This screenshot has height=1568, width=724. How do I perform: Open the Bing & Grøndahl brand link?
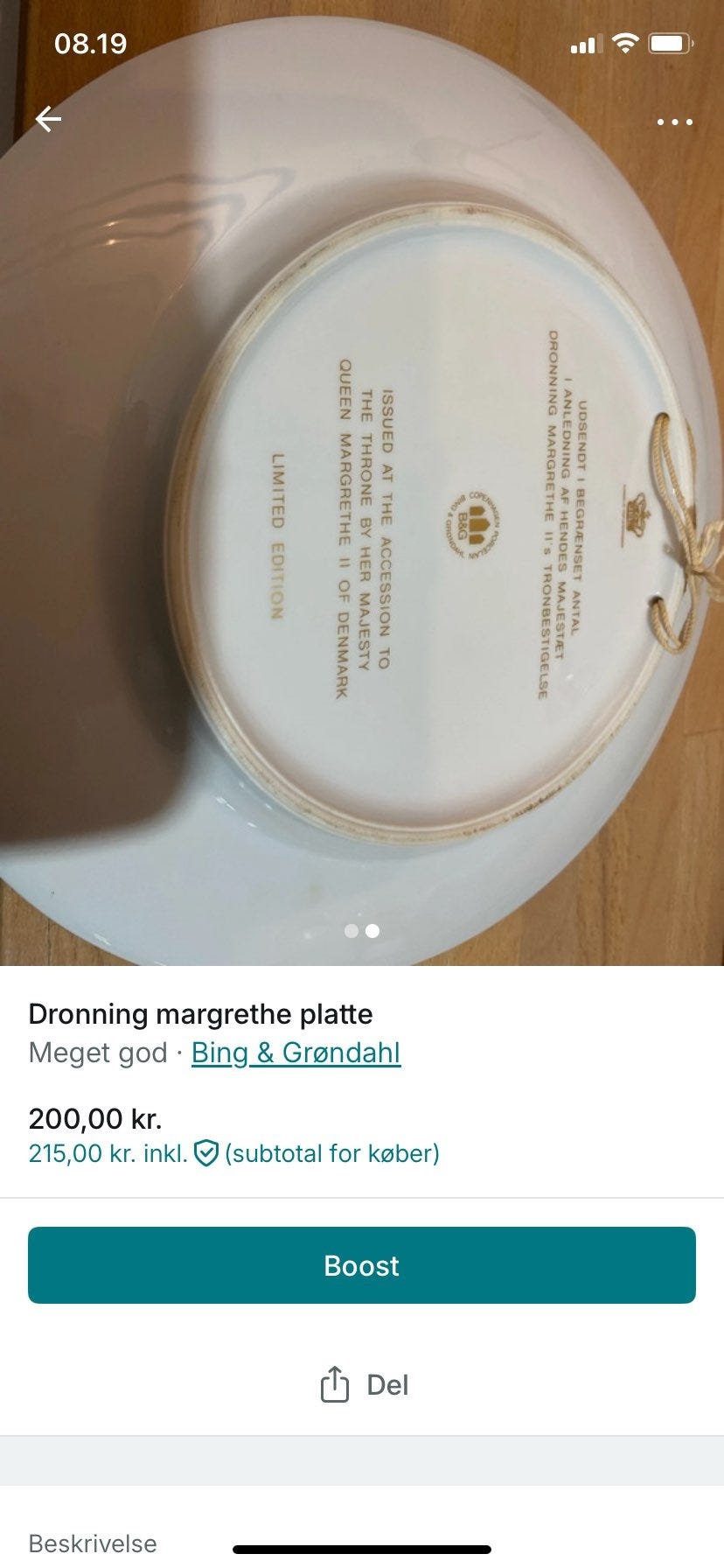[x=295, y=1053]
